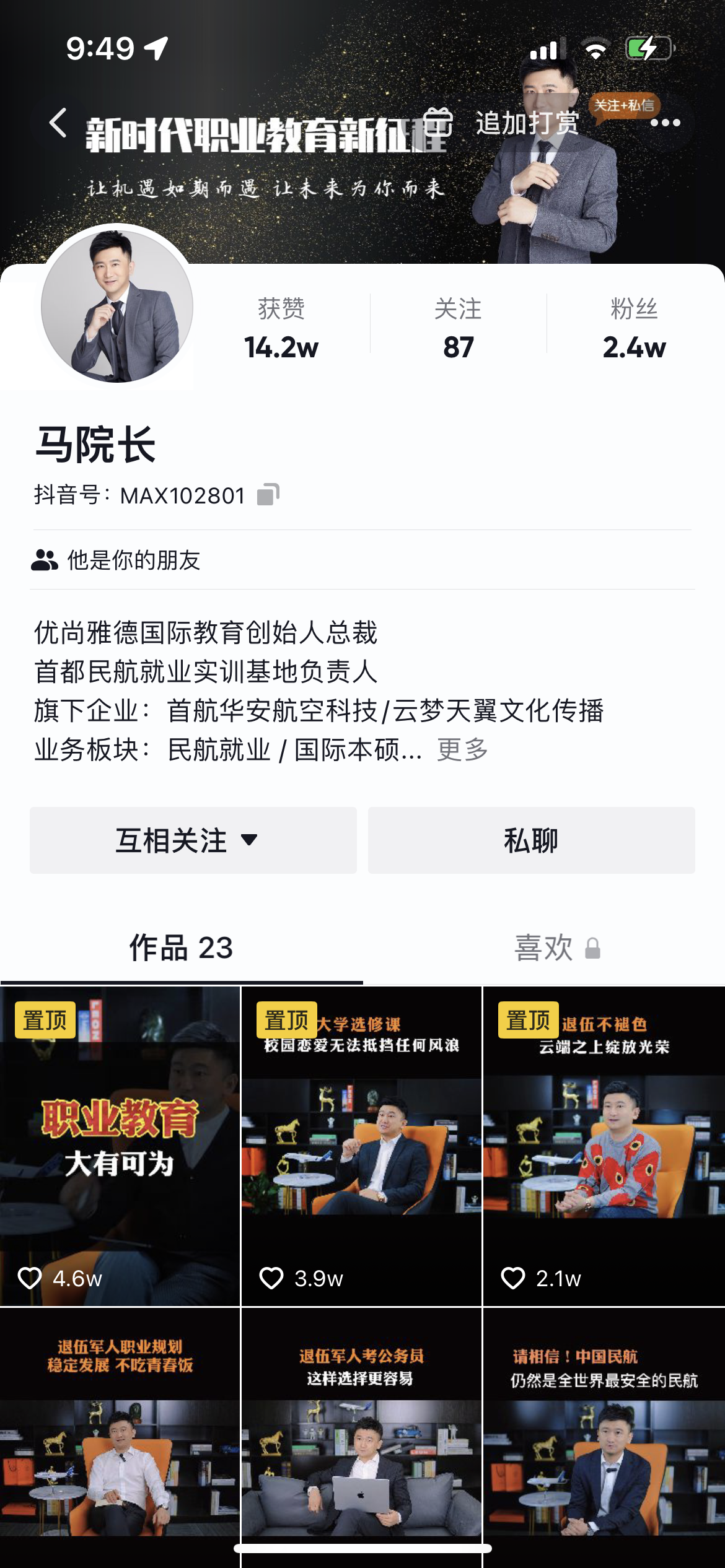Go back using the top-left arrow
This screenshot has width=725, height=1568.
[x=58, y=123]
